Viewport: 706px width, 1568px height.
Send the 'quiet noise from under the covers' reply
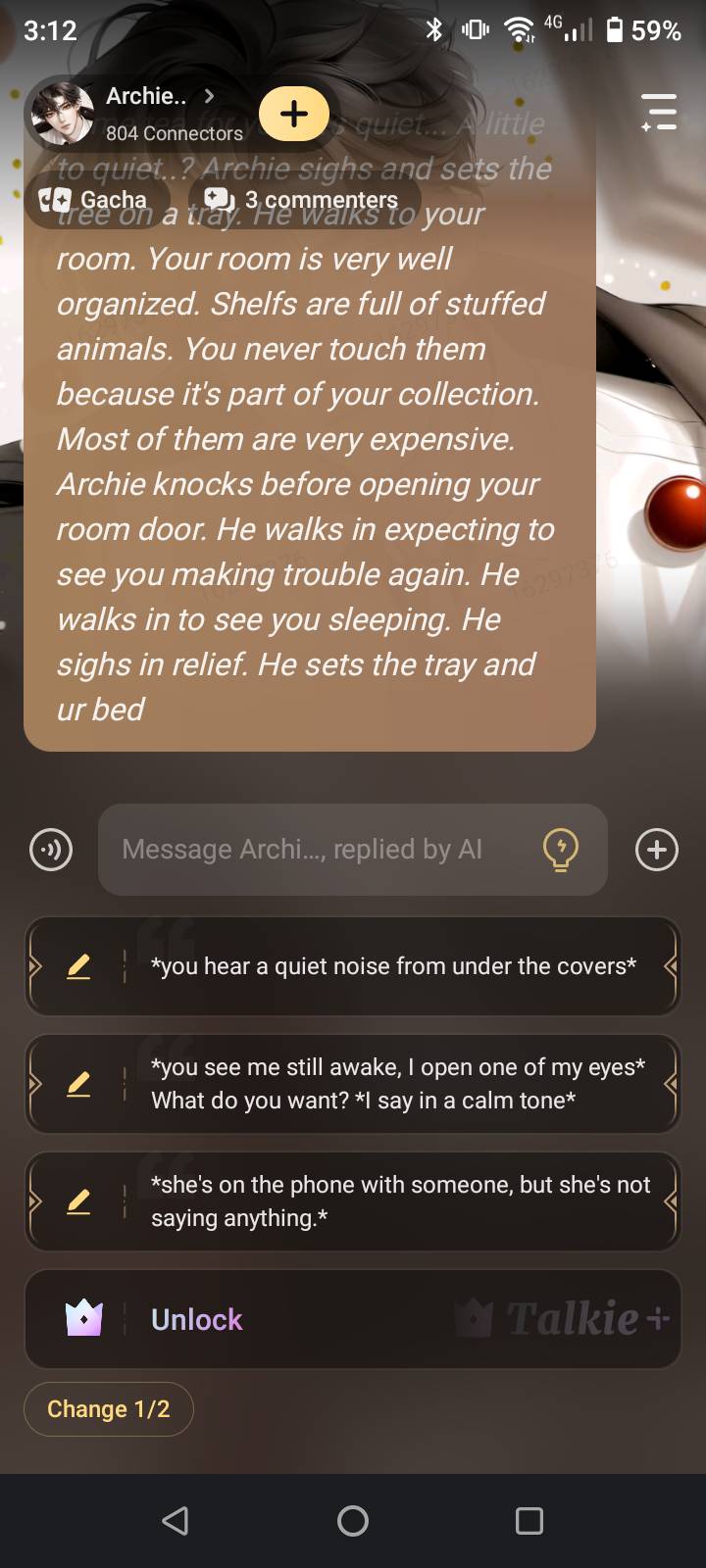(392, 966)
